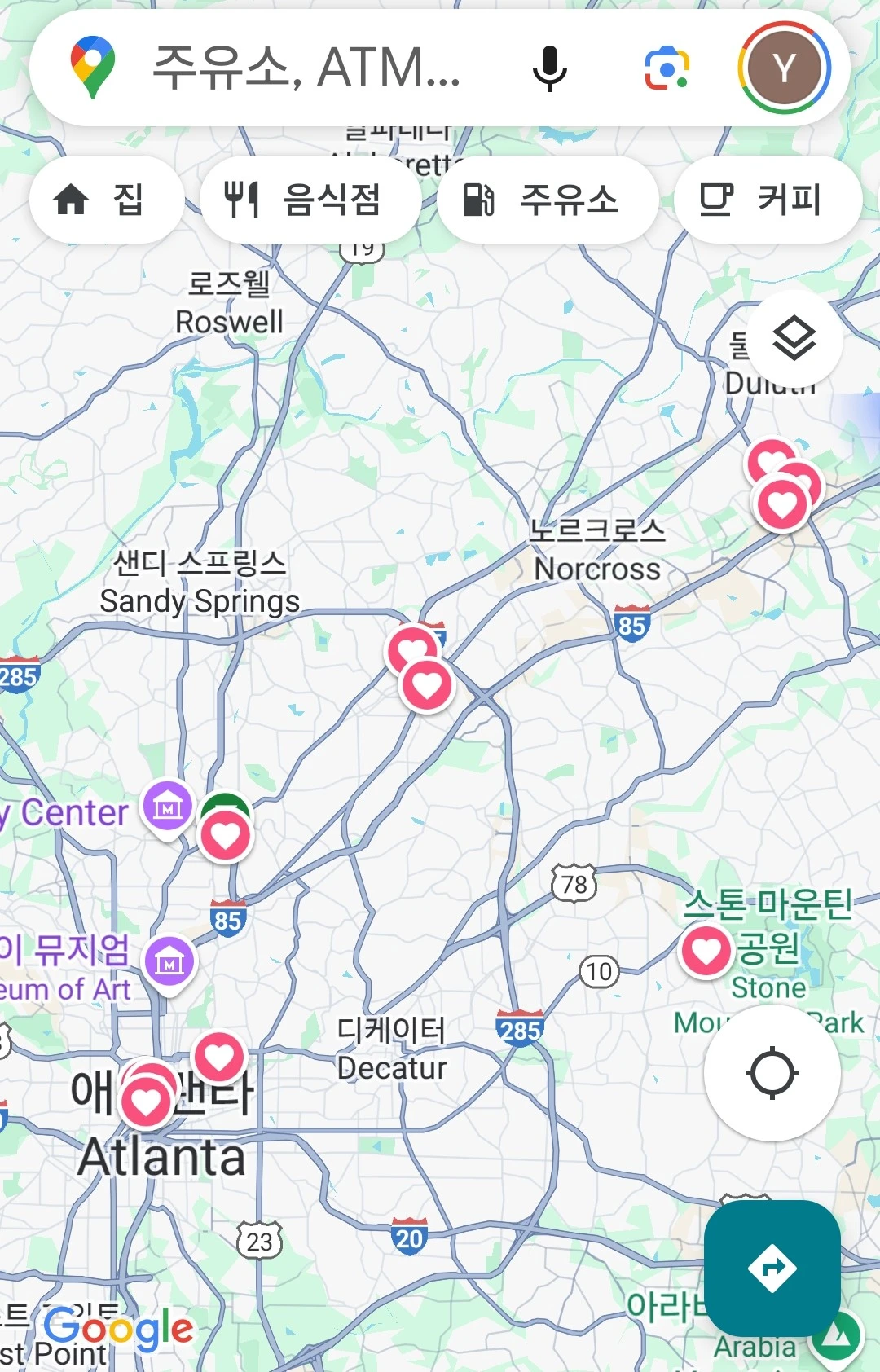Select the 커피 coffee chip

[x=768, y=200]
